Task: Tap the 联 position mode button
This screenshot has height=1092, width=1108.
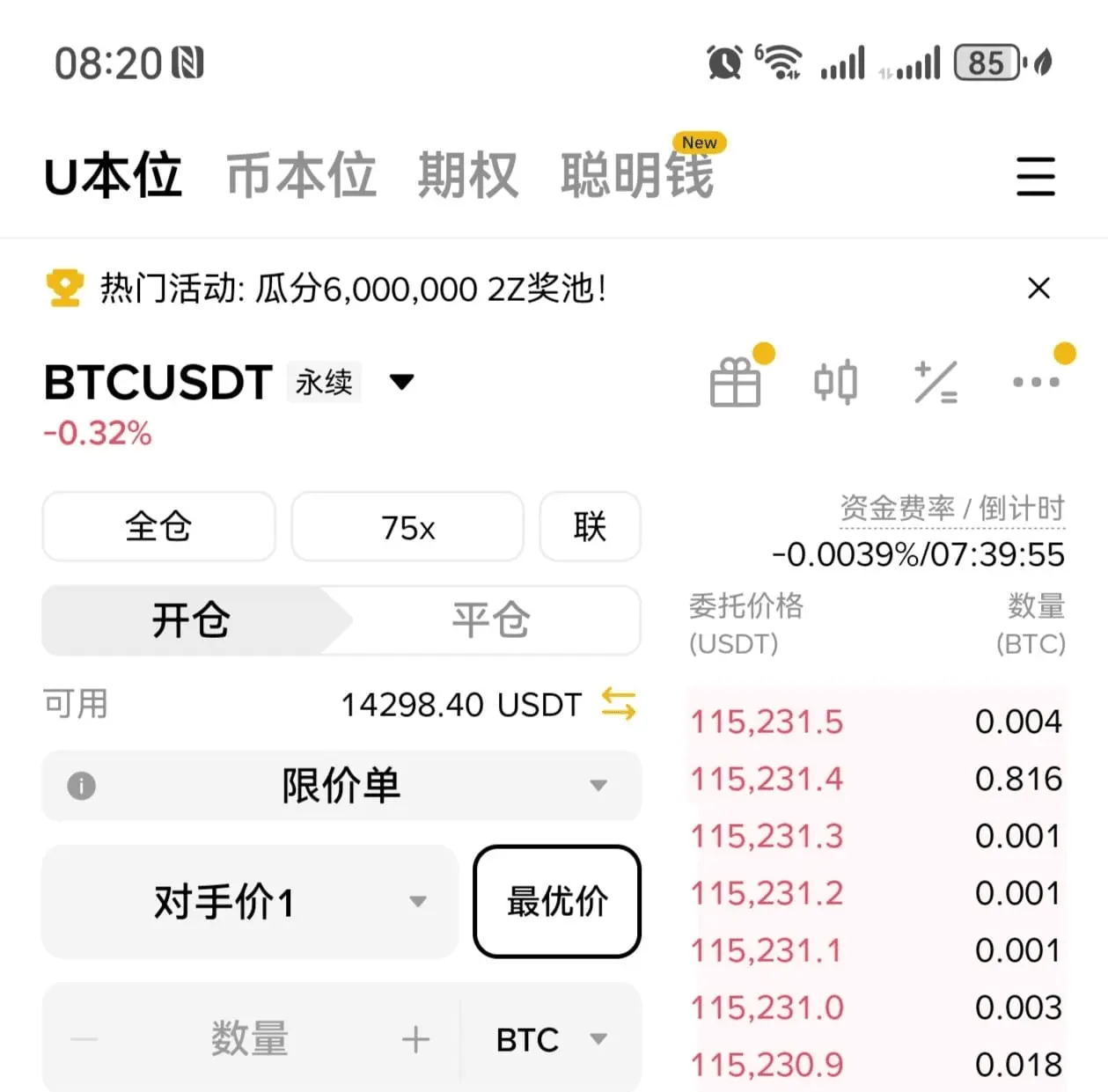Action: (590, 527)
